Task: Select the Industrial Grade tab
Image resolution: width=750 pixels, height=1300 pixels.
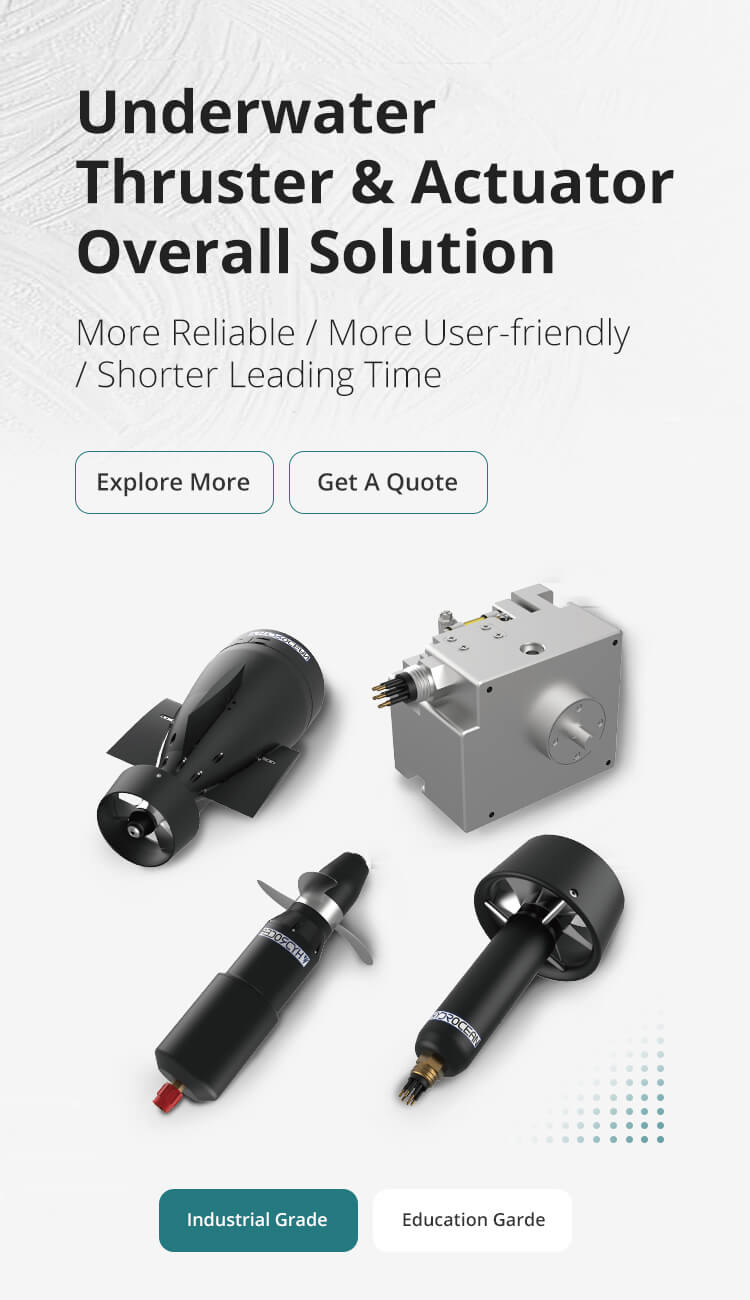Action: 258,1220
